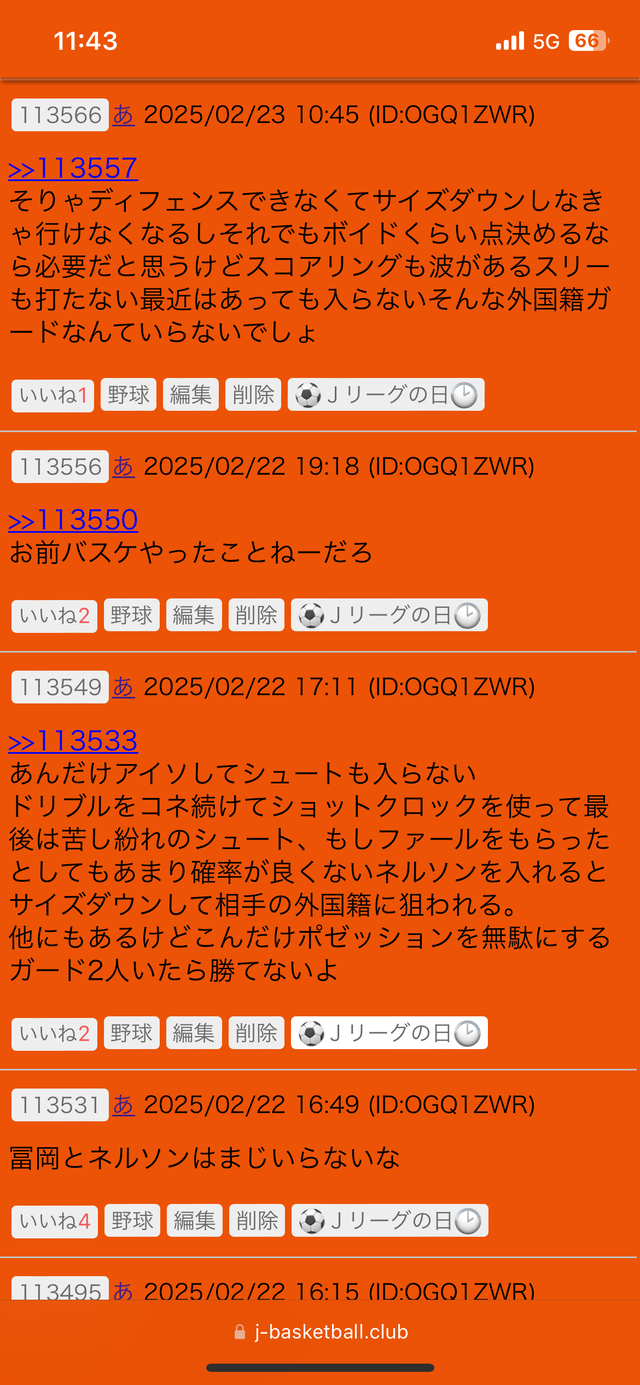Tap Jリーグの日 button under post 113549
This screenshot has height=1385, width=640.
coord(389,1033)
